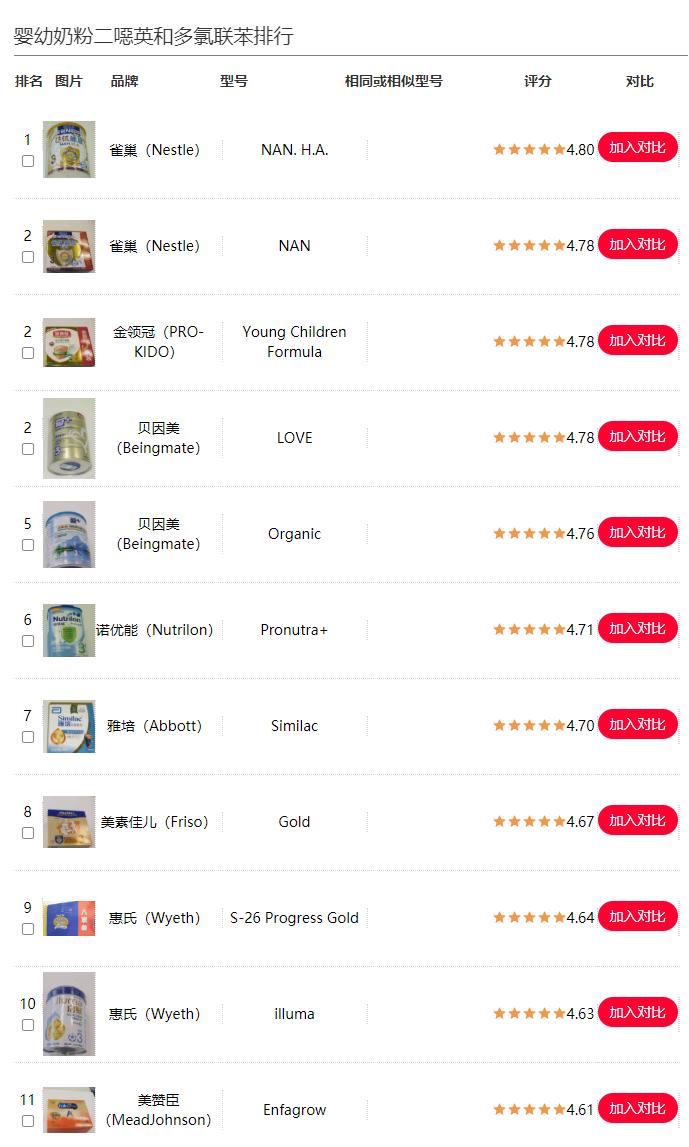The height and width of the screenshot is (1147, 689).
Task: Open Wyeth illuma product image
Action: [x=69, y=1014]
